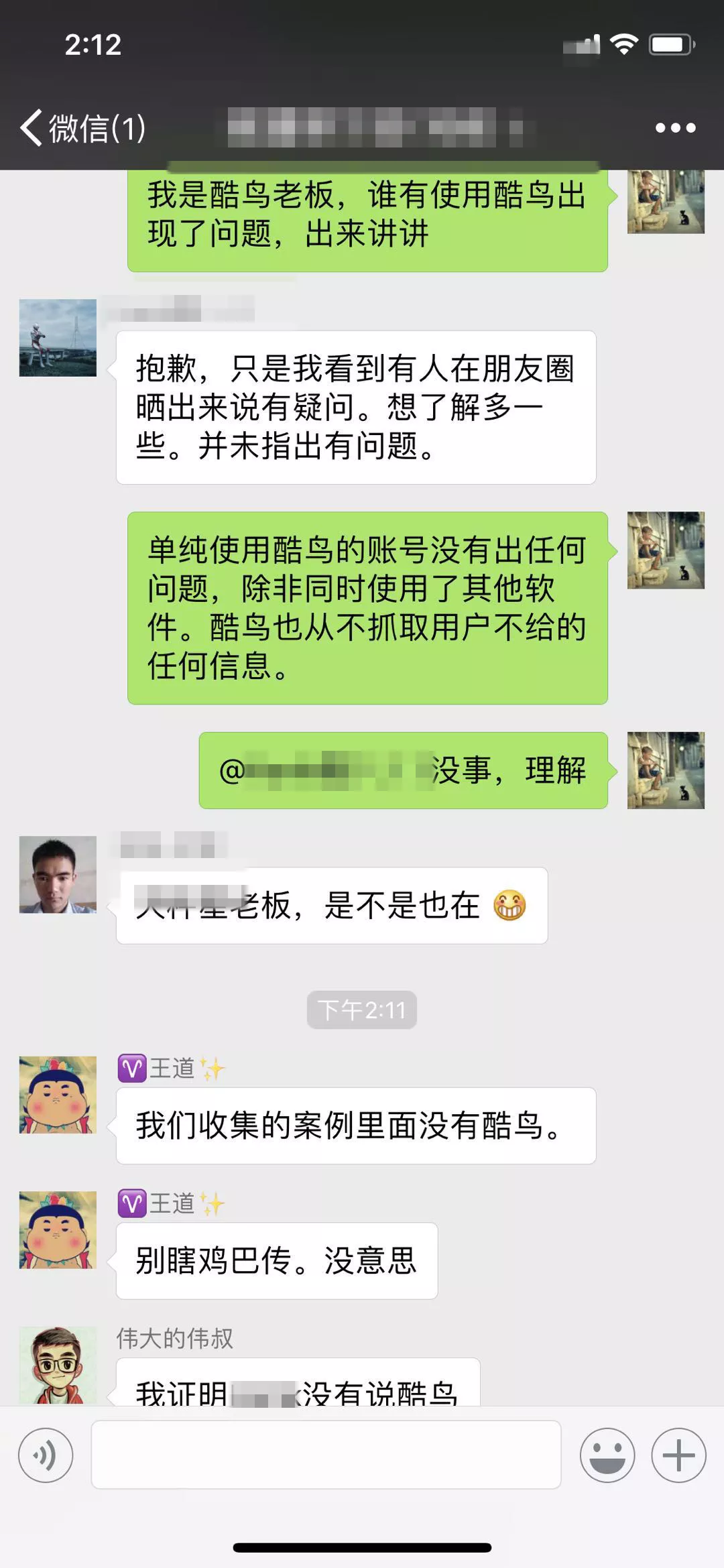This screenshot has width=724, height=1568.
Task: Switch to voice message input
Action: coord(46,1455)
